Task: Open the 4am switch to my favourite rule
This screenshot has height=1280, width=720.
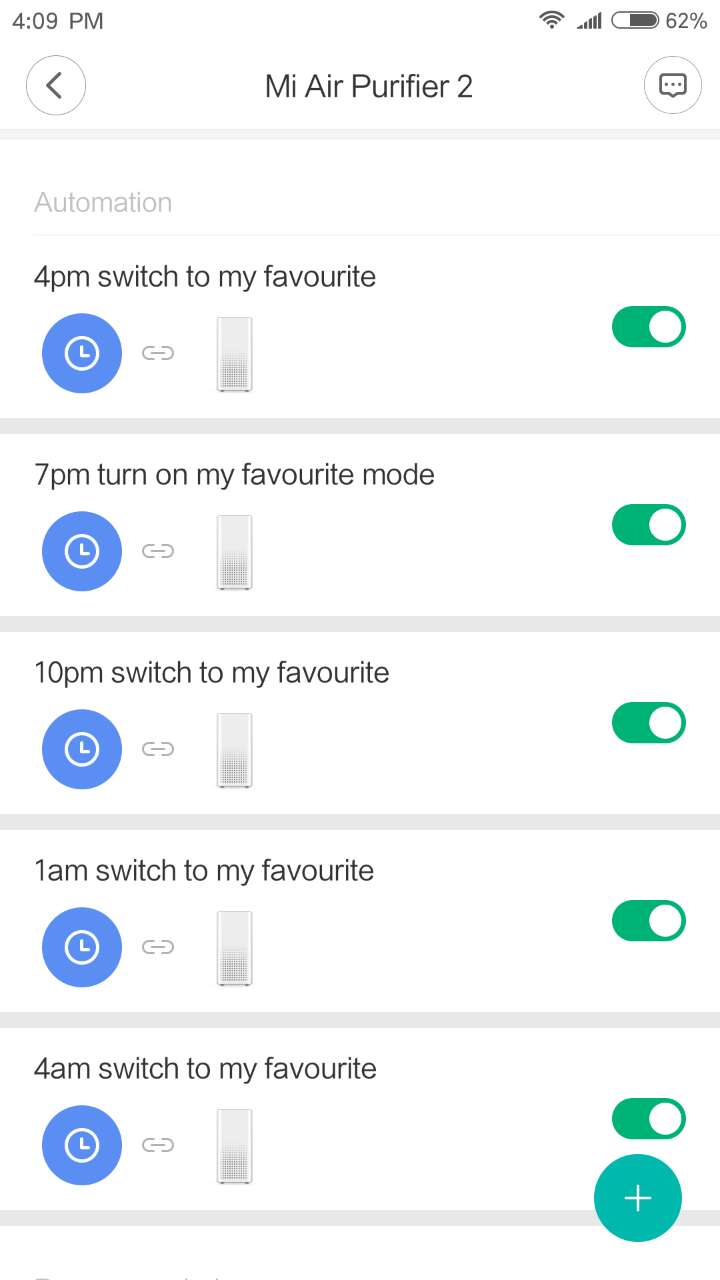Action: tap(205, 1069)
